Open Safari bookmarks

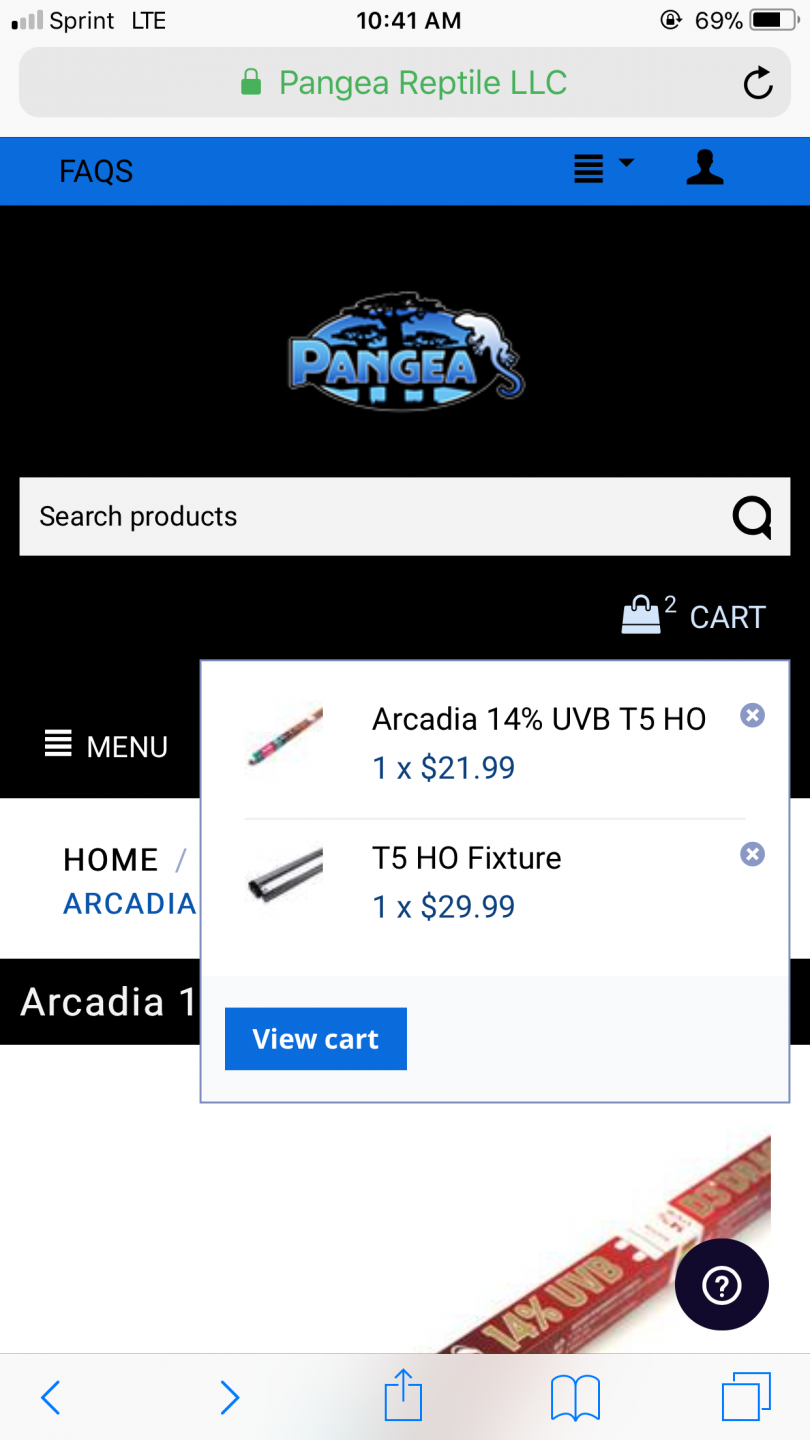(x=575, y=1397)
